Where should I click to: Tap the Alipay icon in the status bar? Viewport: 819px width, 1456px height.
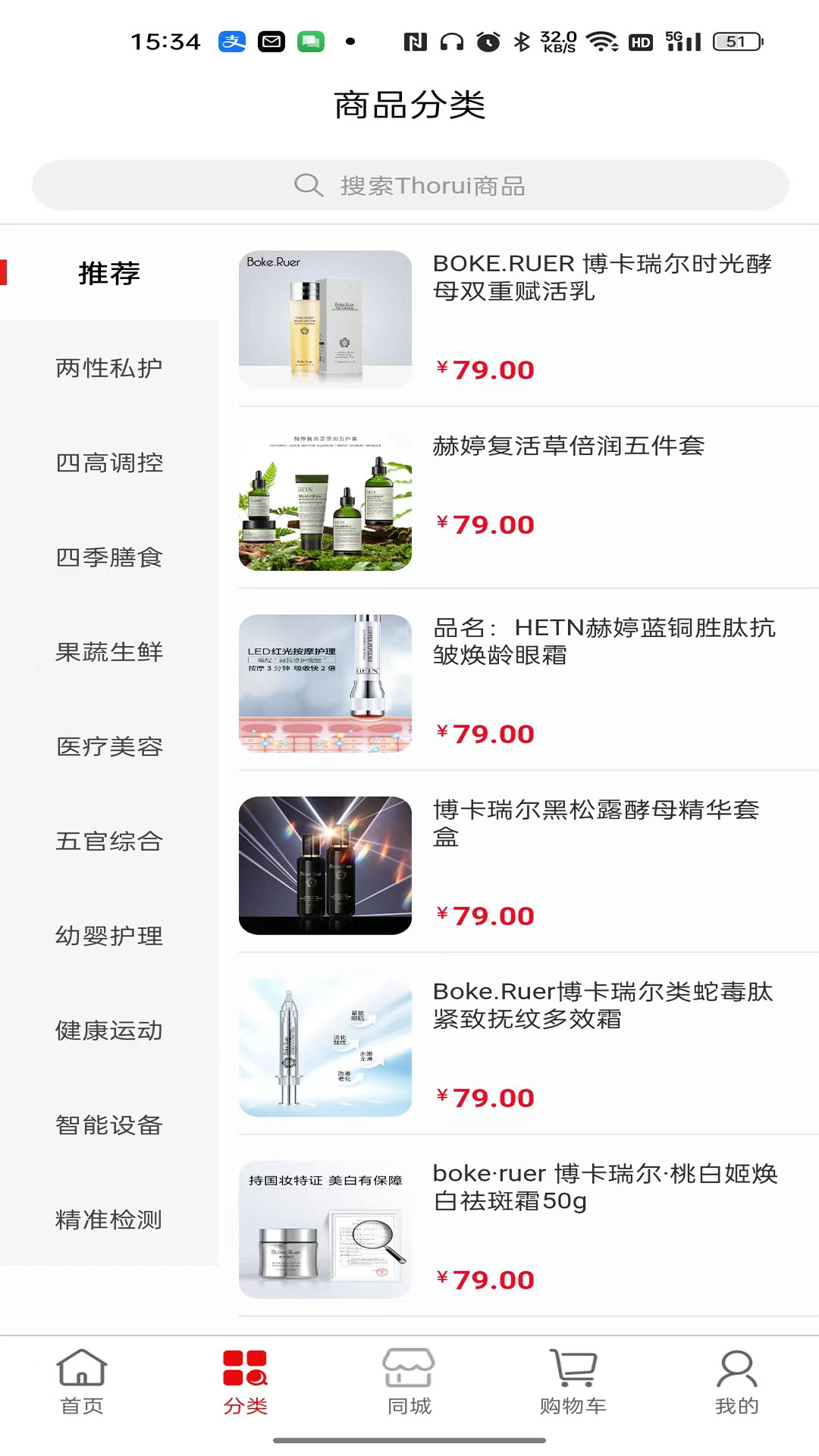[231, 42]
